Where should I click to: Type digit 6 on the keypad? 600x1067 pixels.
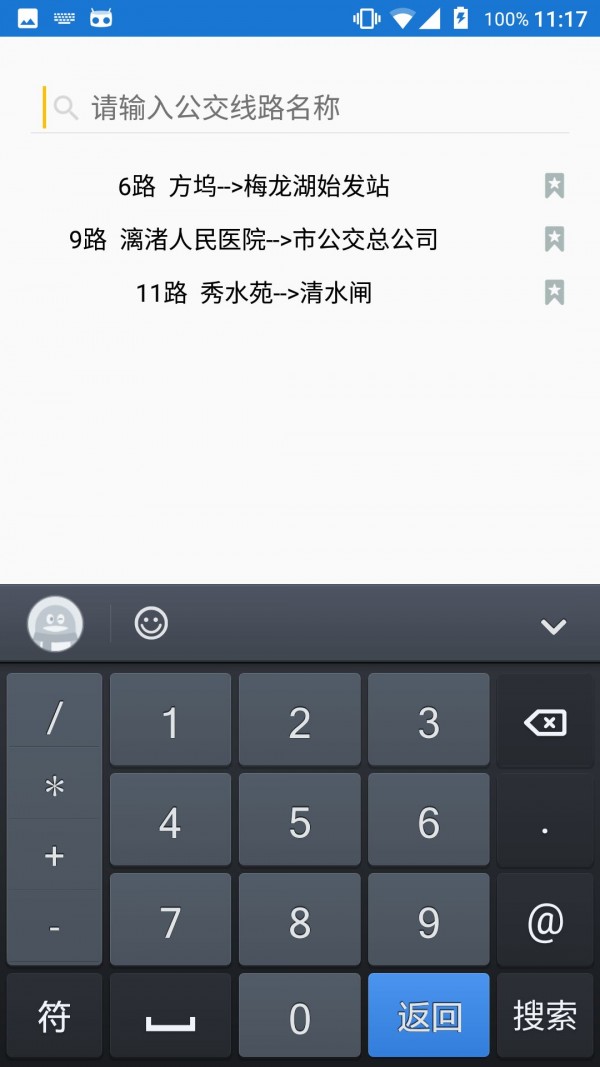coord(429,822)
